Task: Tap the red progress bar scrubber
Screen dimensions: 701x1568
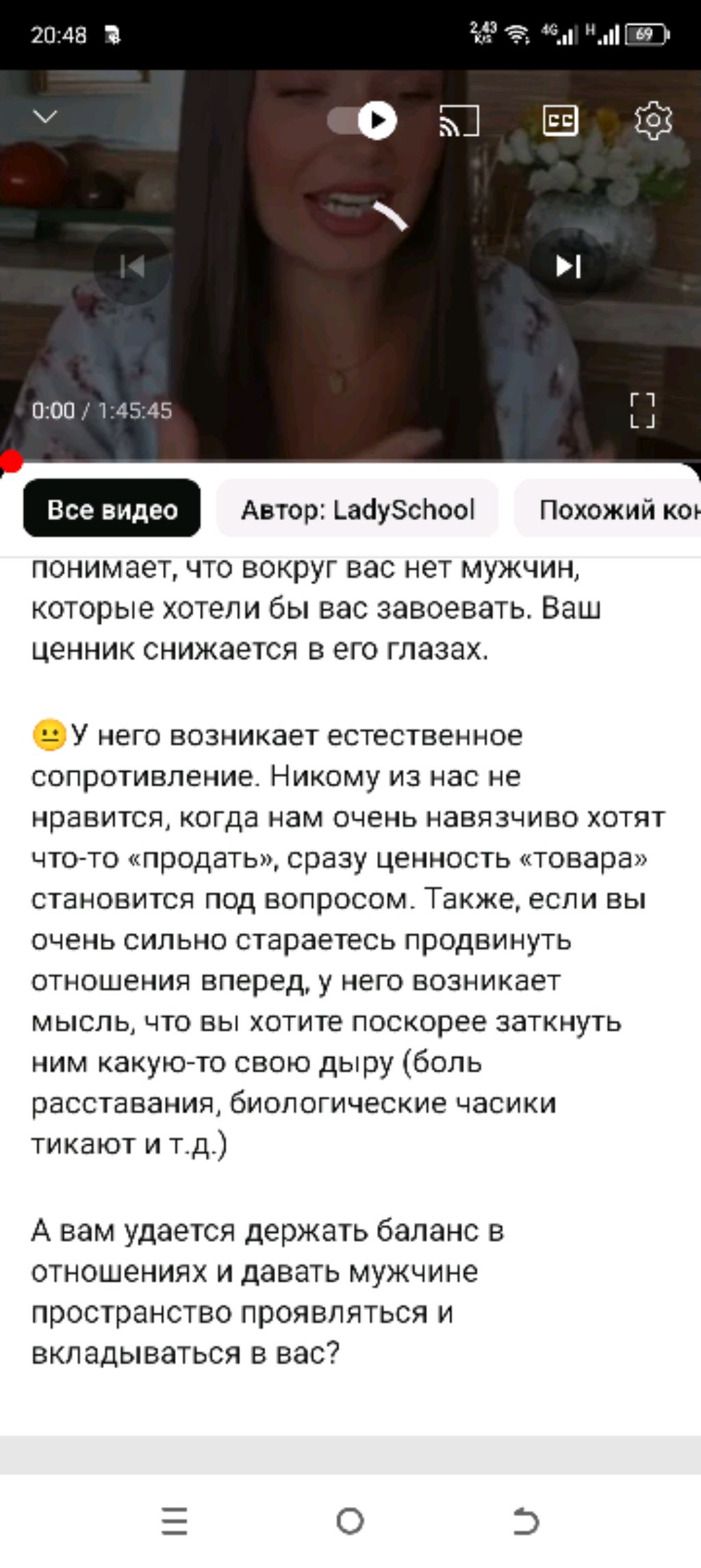Action: (x=11, y=462)
